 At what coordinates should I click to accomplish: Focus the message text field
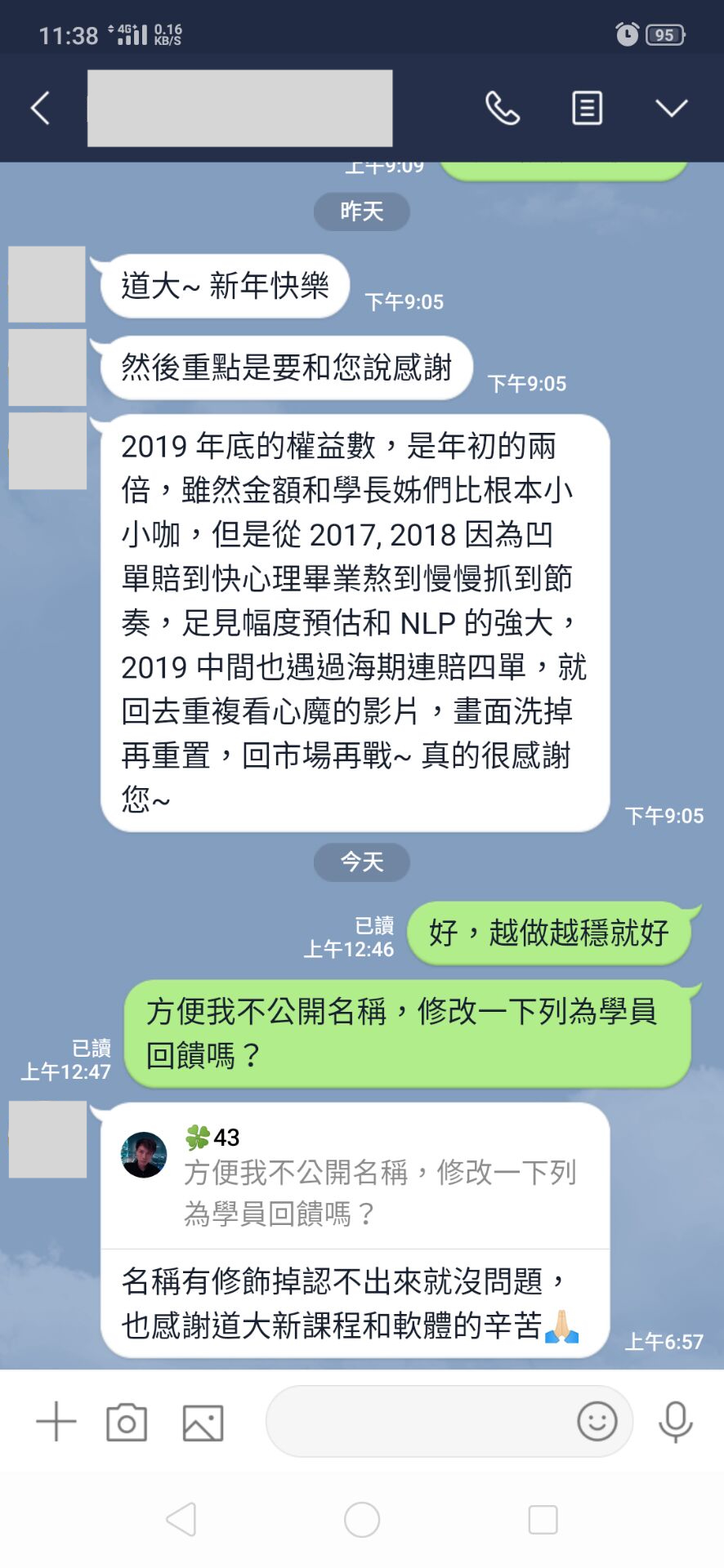[417, 1422]
